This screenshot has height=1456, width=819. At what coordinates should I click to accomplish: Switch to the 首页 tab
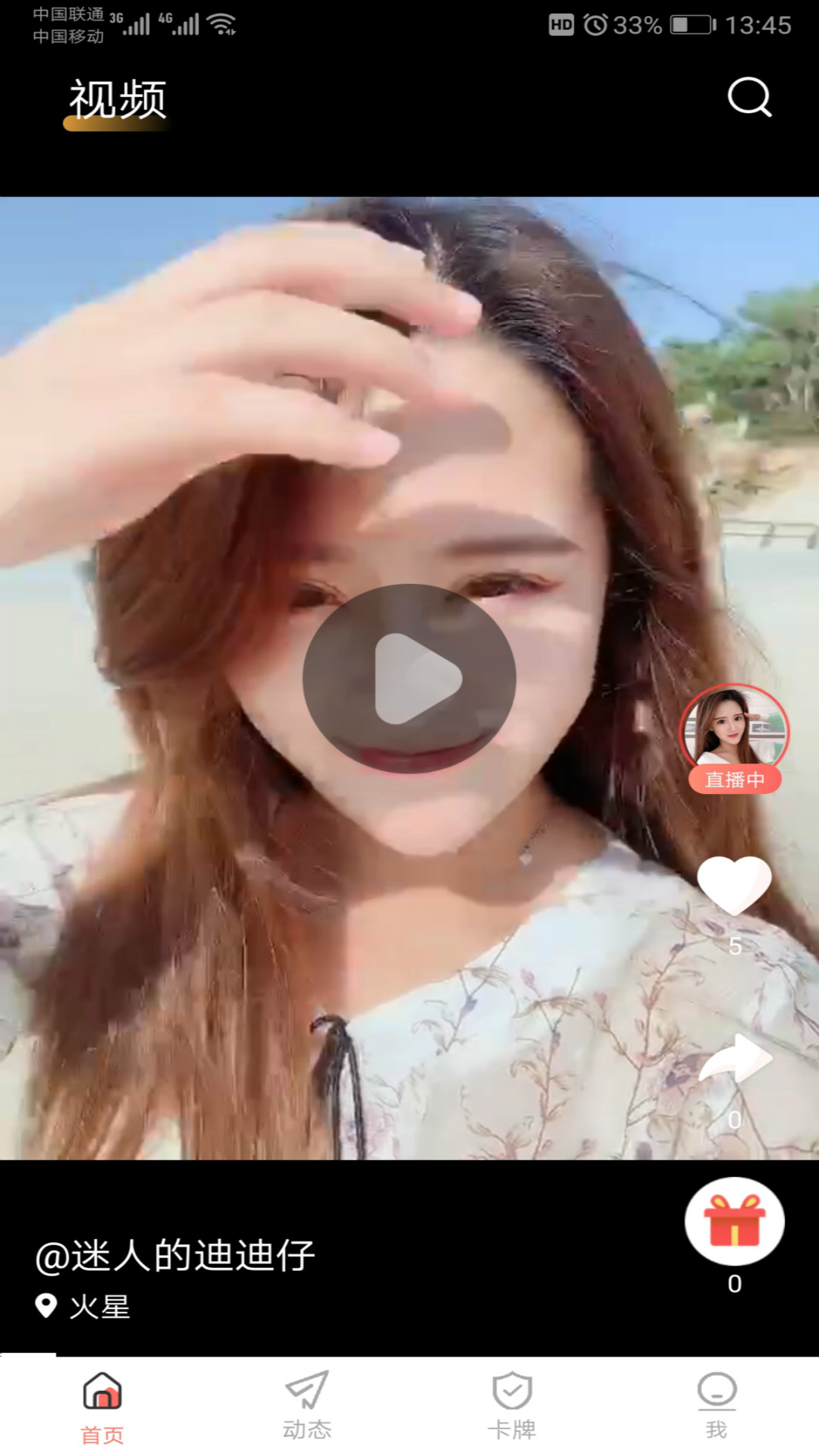(x=102, y=1407)
